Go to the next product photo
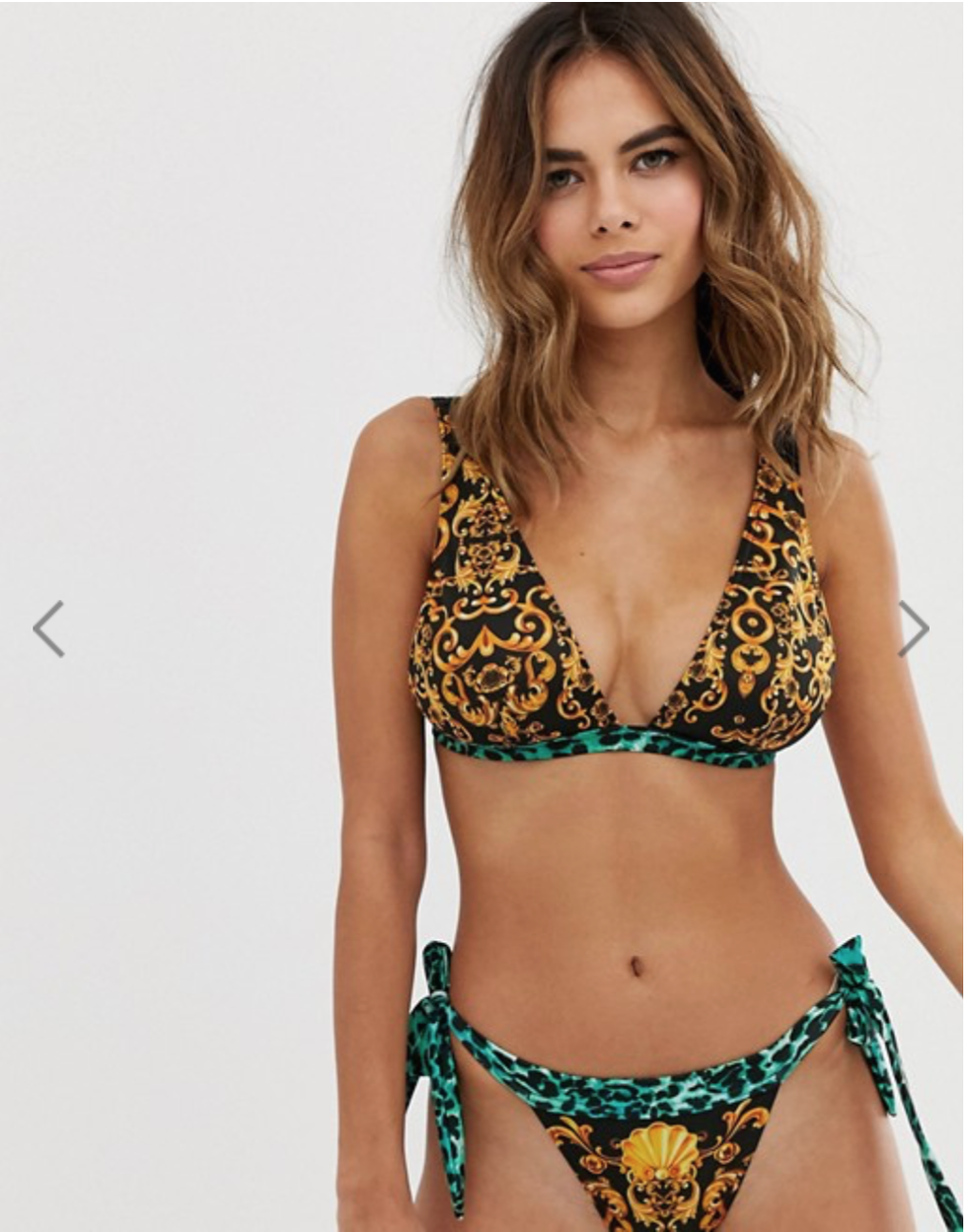Image resolution: width=967 pixels, height=1232 pixels. 914,628
